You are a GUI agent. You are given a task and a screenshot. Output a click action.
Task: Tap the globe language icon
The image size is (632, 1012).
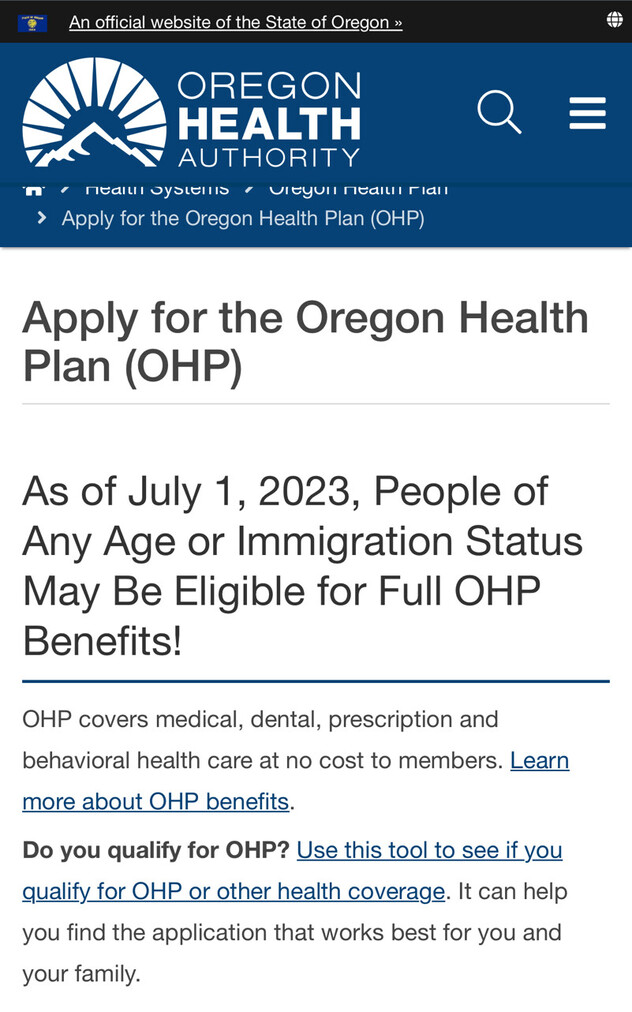coord(614,20)
